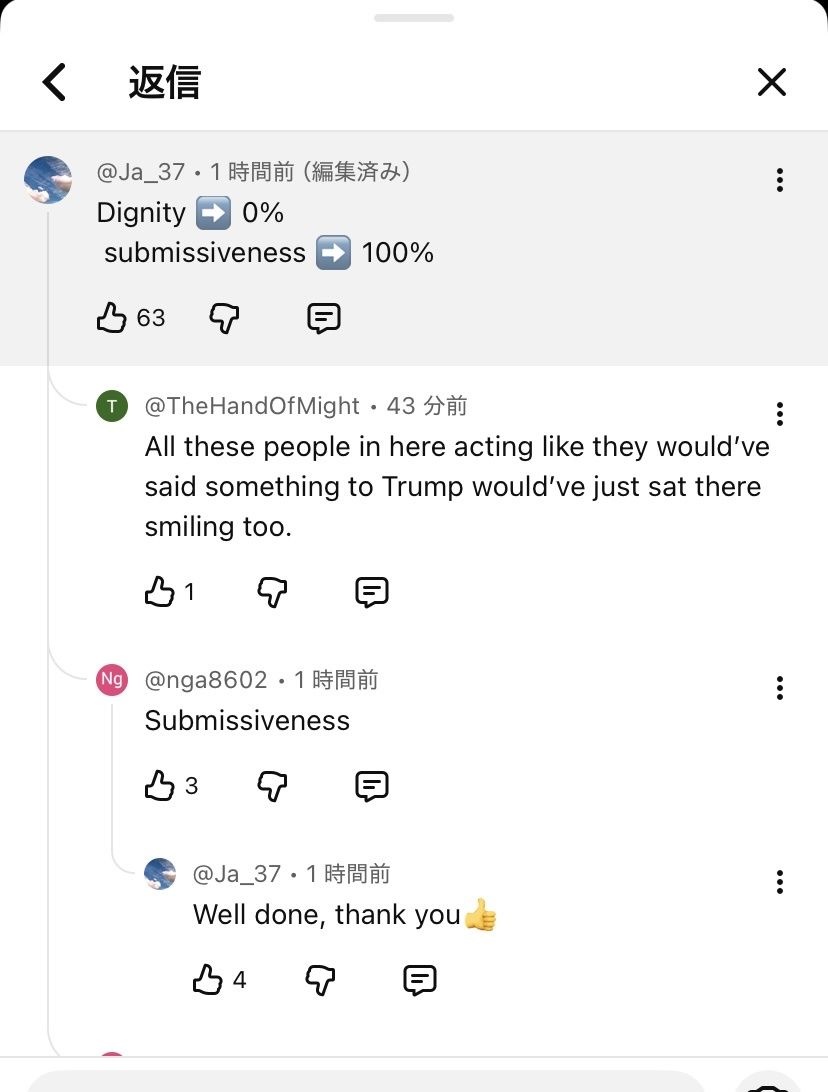Go back with the arrow at top left
This screenshot has height=1092, width=828.
[x=54, y=82]
